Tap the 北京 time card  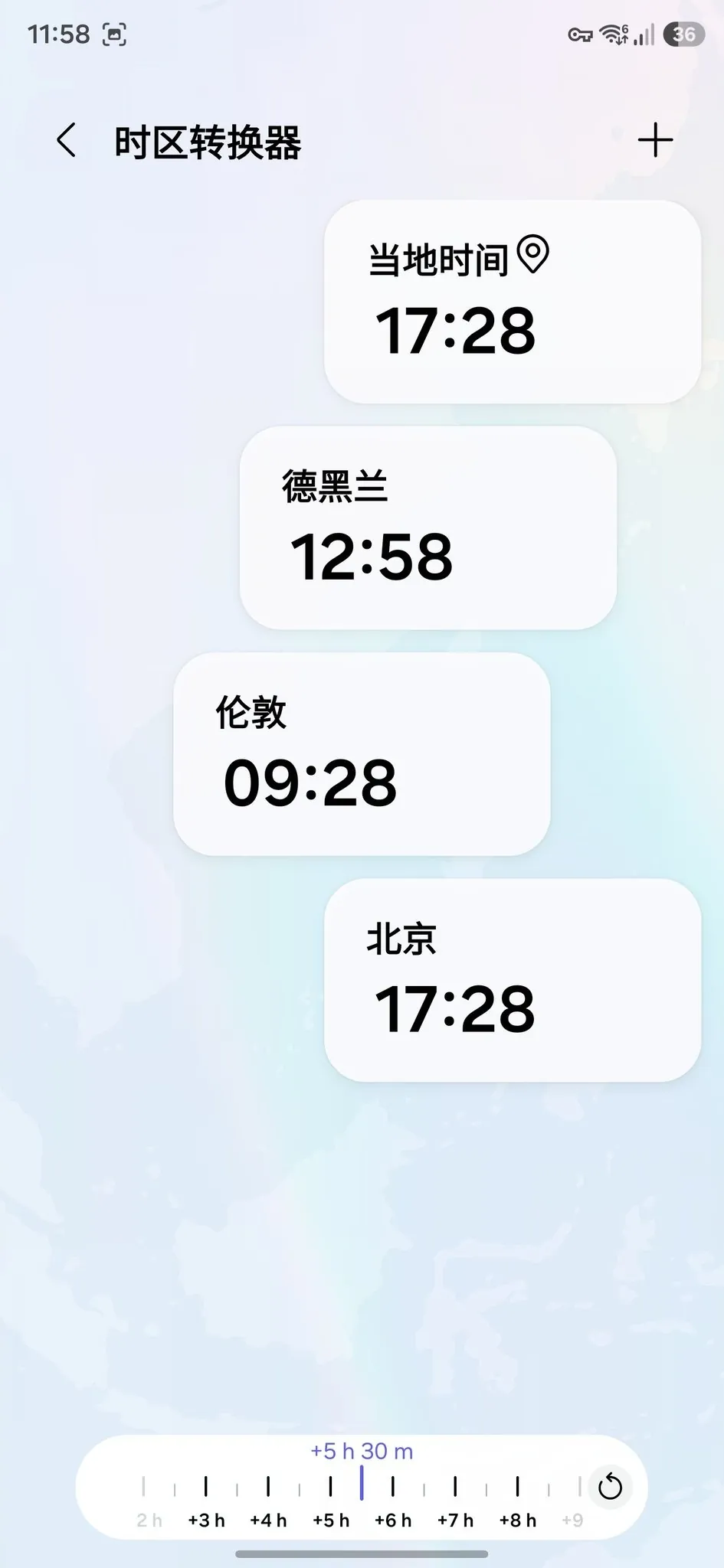click(x=512, y=980)
